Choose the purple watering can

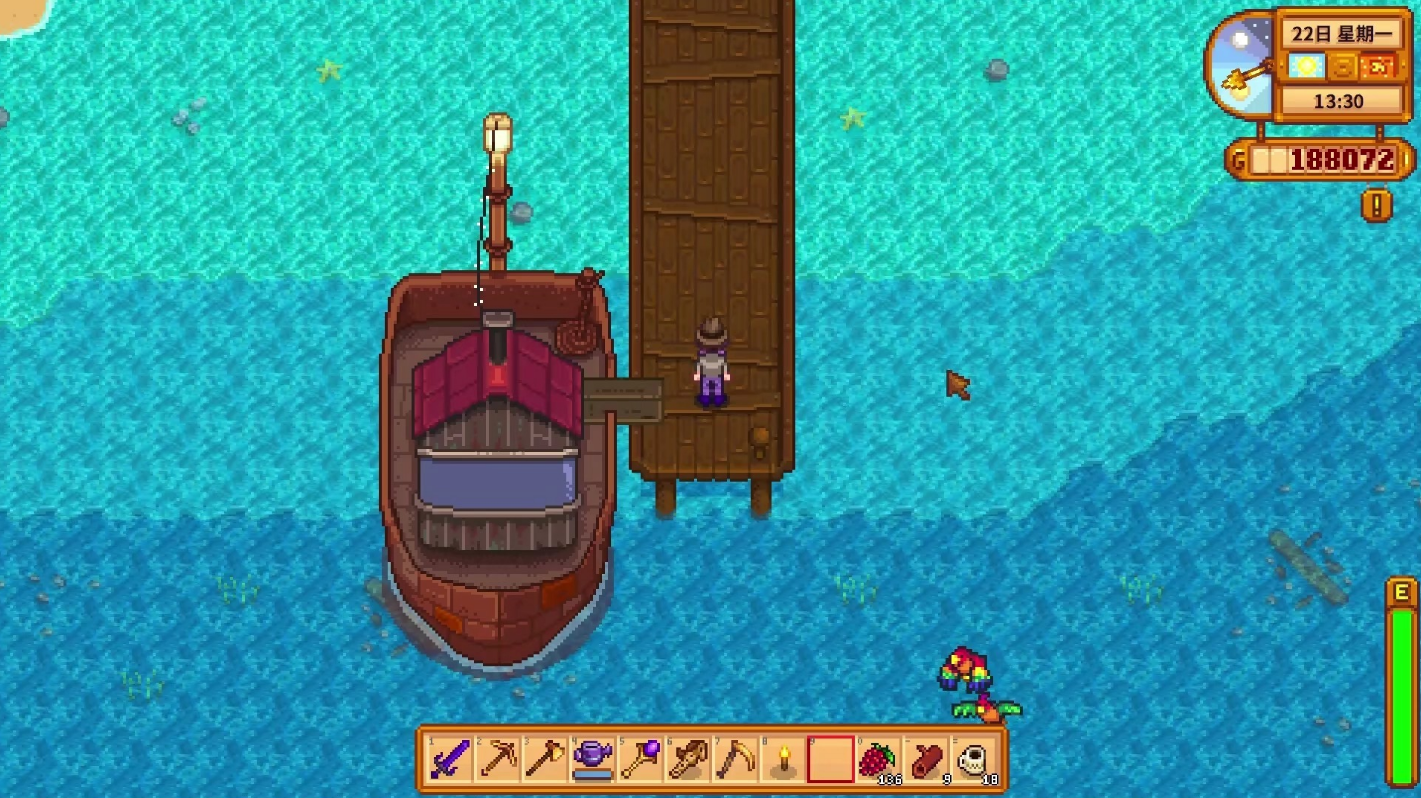tap(592, 760)
